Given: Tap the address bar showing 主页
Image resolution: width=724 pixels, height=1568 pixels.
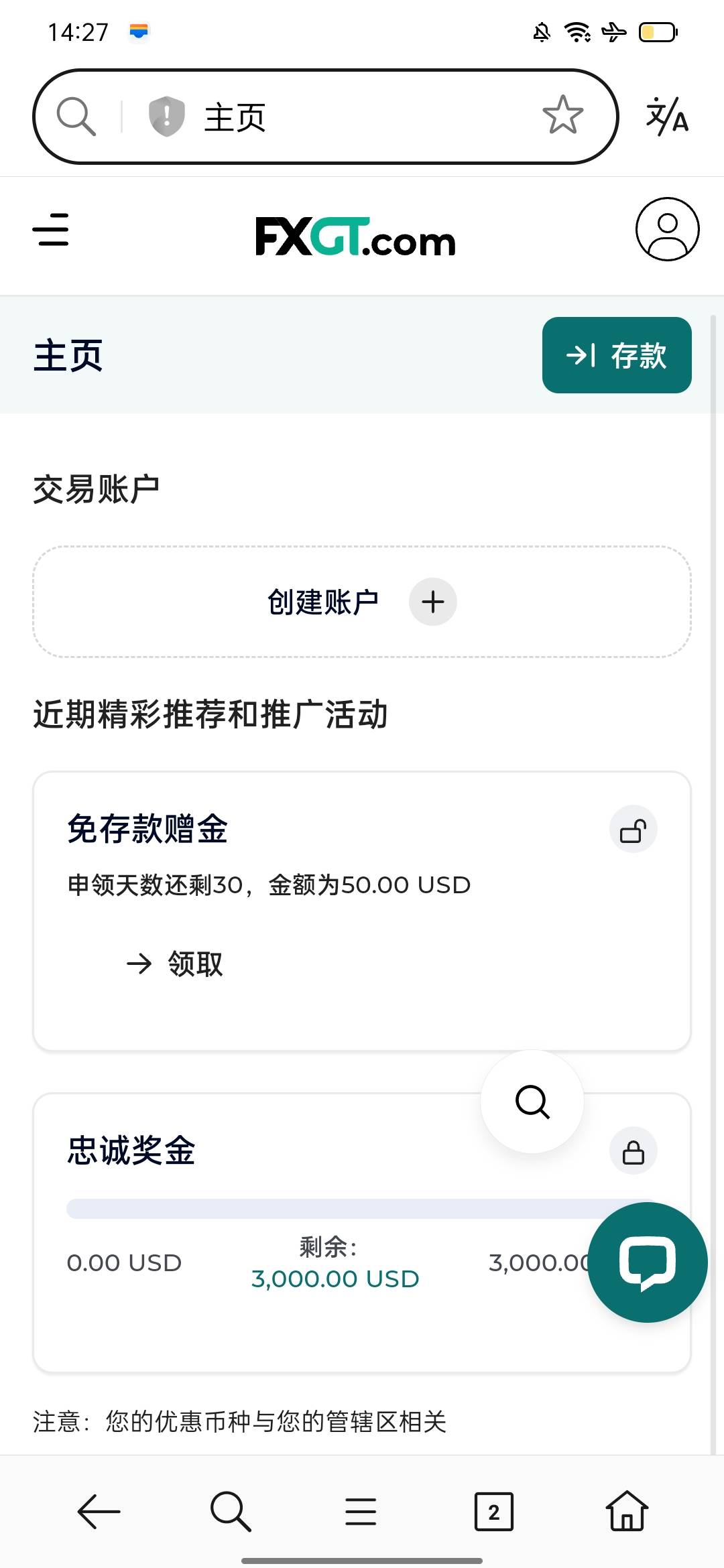Looking at the screenshot, I should [326, 117].
